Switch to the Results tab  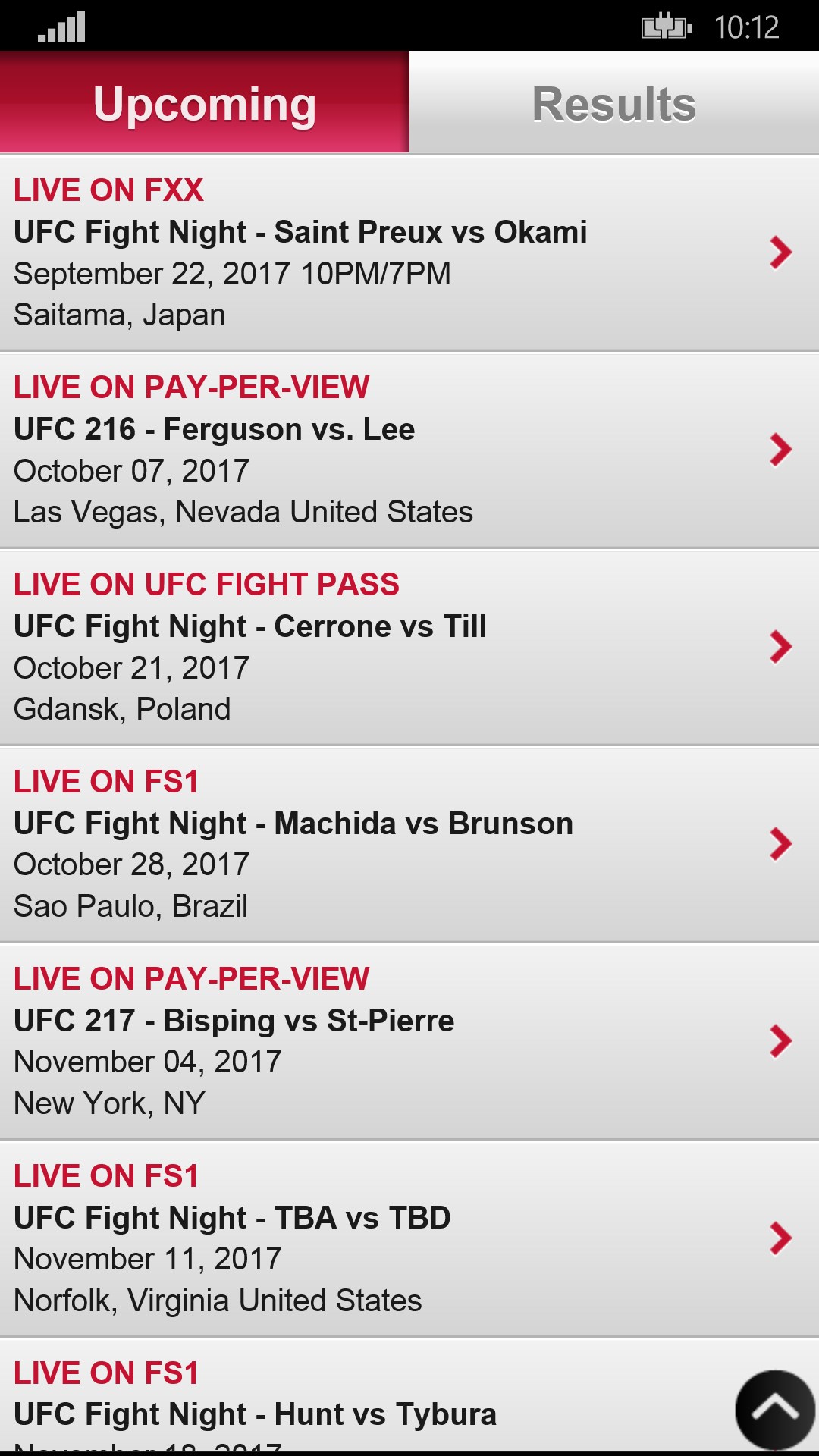[x=614, y=103]
